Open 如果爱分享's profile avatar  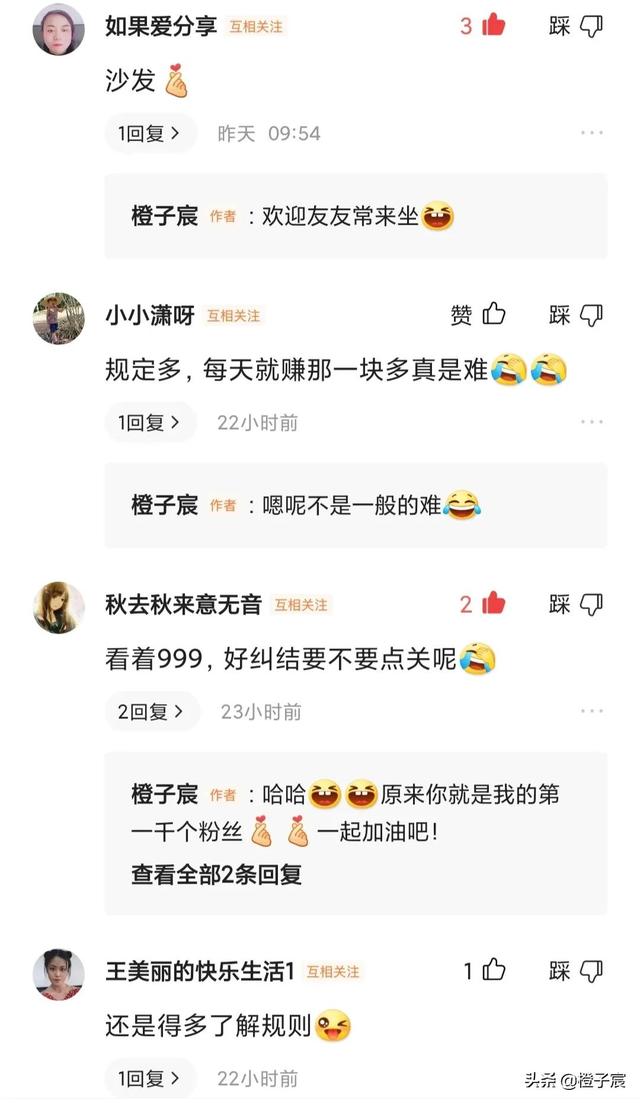click(x=58, y=29)
